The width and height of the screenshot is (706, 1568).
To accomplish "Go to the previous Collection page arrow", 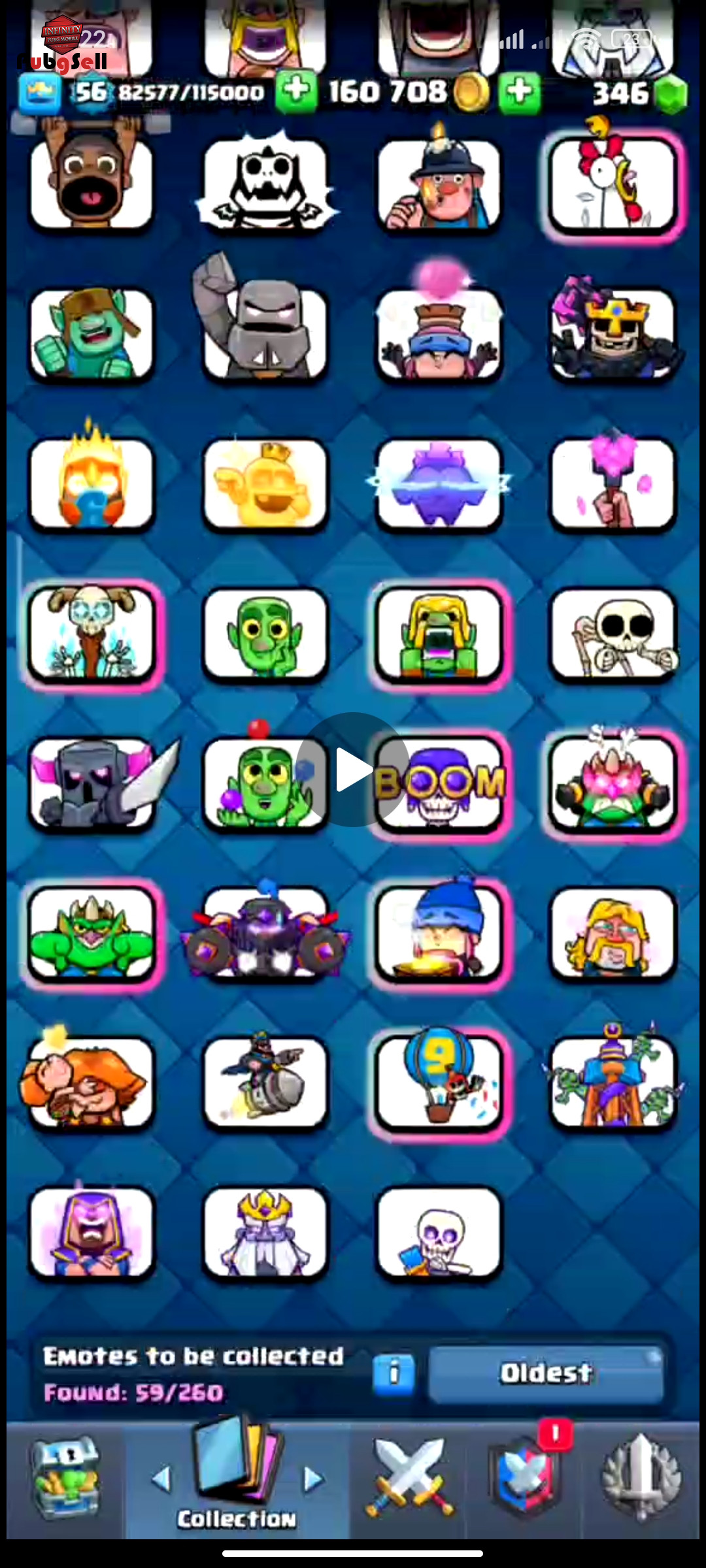I will pyautogui.click(x=161, y=1478).
